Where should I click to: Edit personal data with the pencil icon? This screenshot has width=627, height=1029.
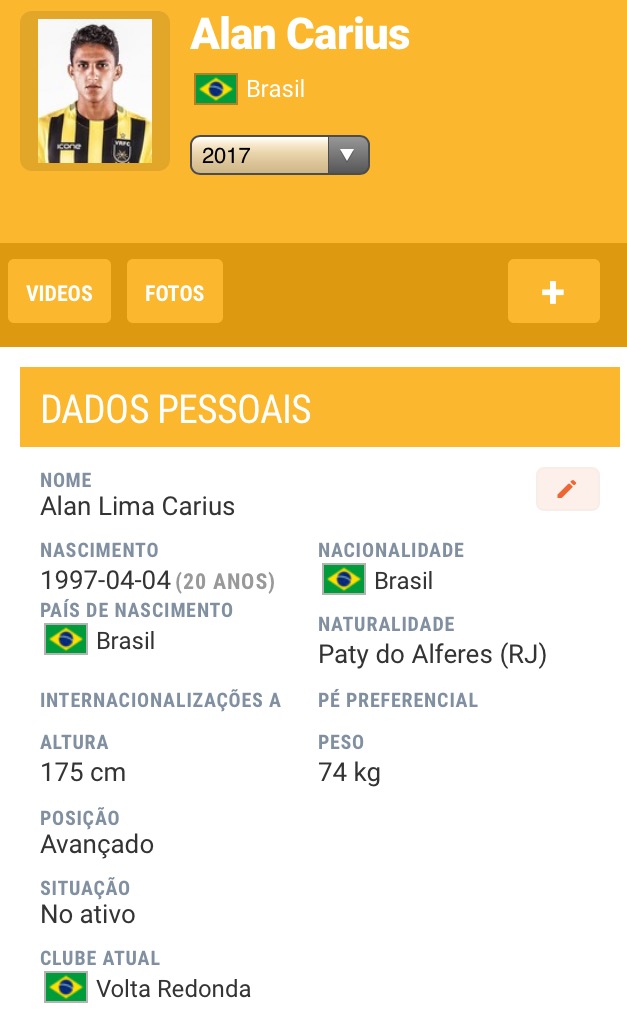(568, 489)
